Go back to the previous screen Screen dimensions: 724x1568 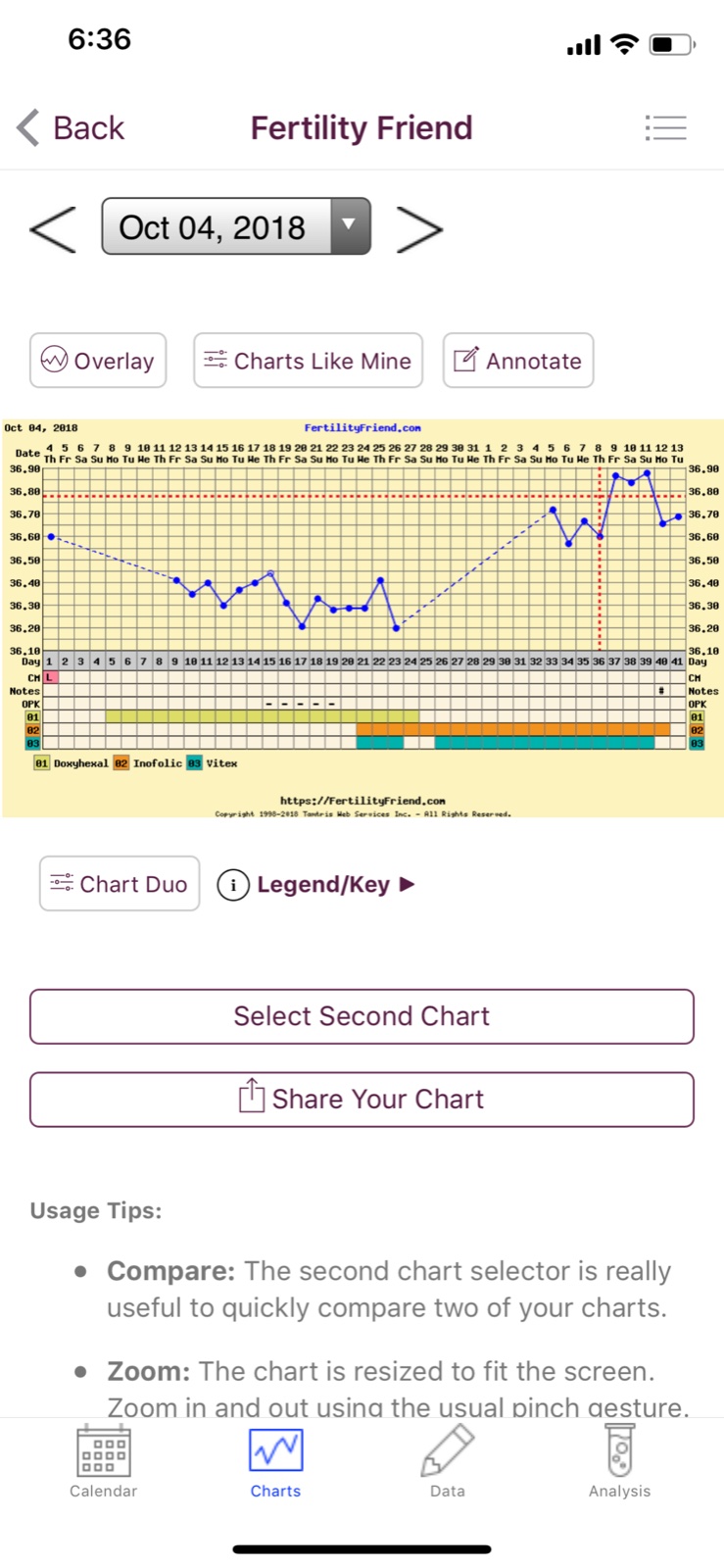click(x=71, y=127)
